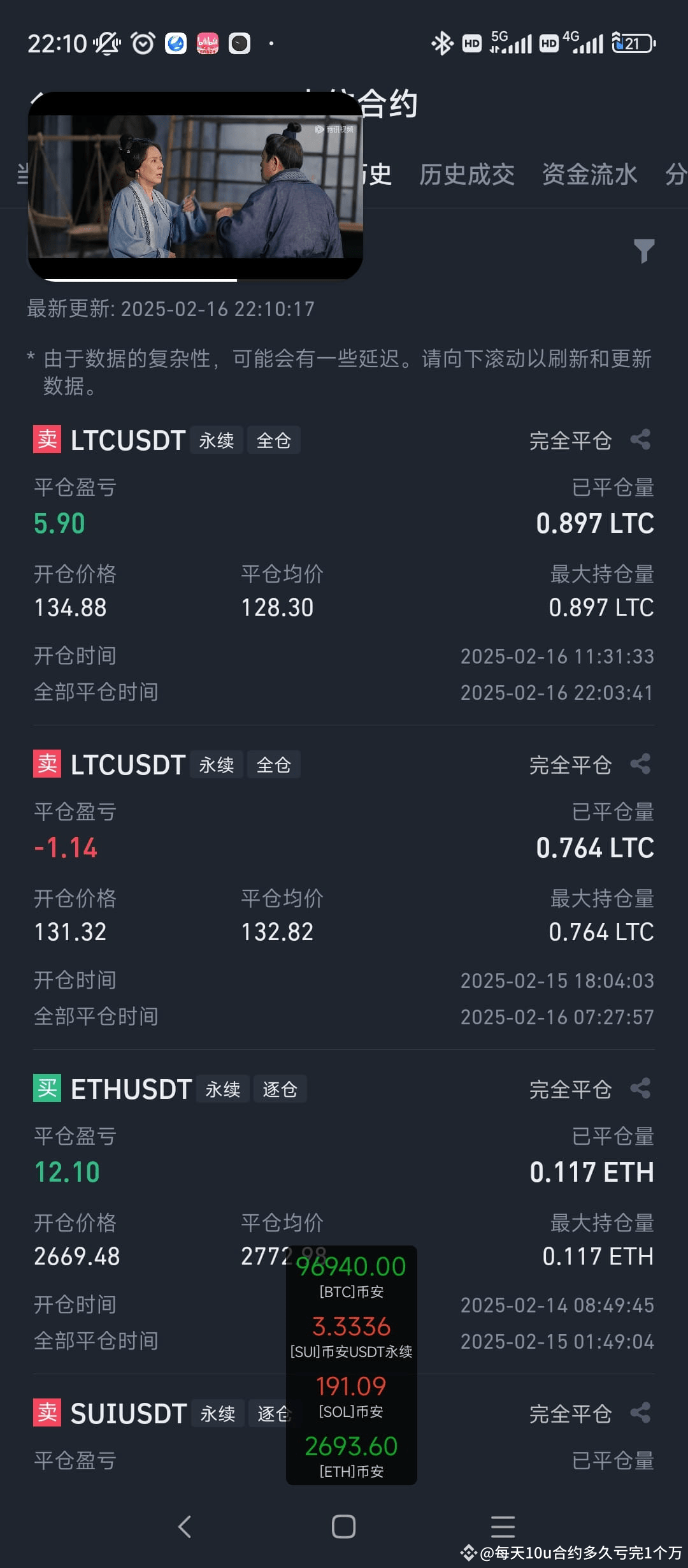This screenshot has width=688, height=1568.
Task: Tap the BTC price in floating widget
Action: [x=350, y=1267]
